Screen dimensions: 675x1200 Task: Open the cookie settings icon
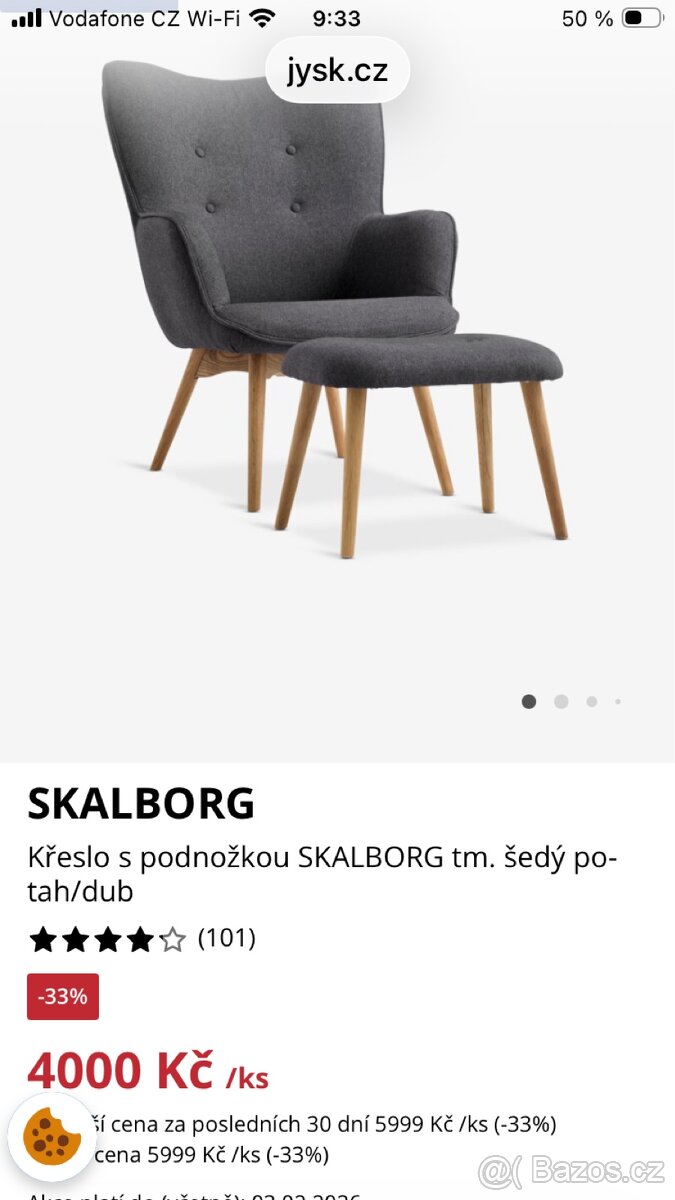click(x=52, y=1135)
